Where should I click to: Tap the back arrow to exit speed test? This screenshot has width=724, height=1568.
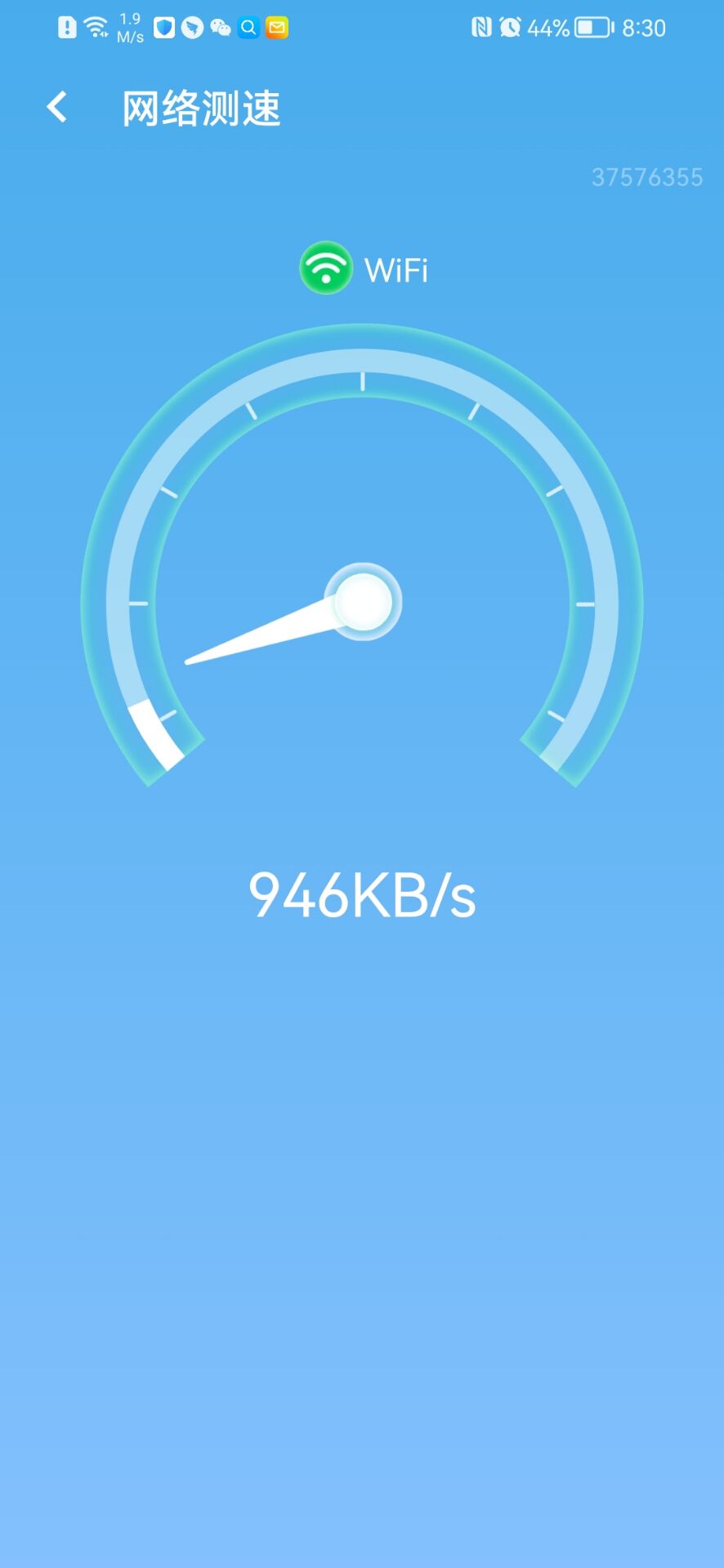[x=57, y=106]
